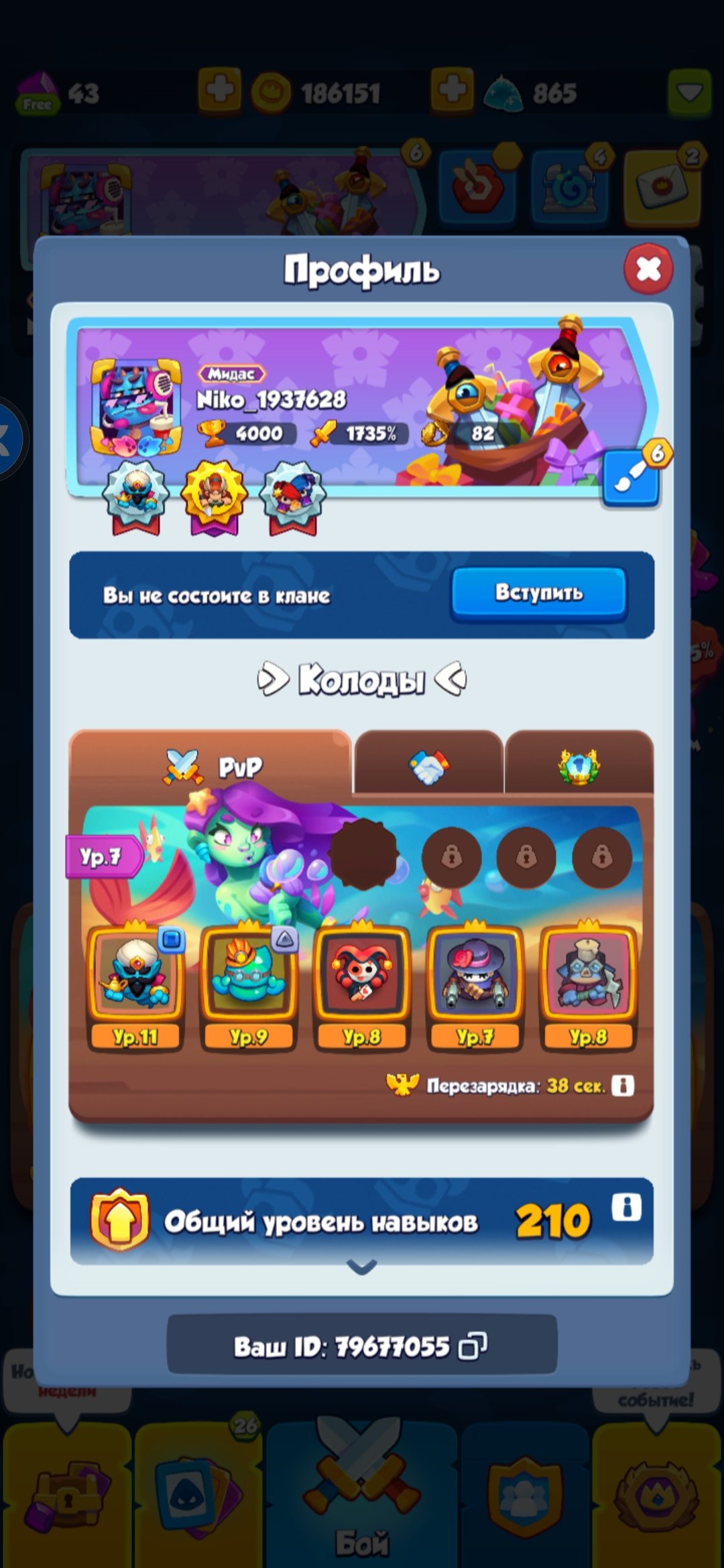This screenshot has width=724, height=1568.
Task: Open the first badge with the turban character
Action: (136, 496)
